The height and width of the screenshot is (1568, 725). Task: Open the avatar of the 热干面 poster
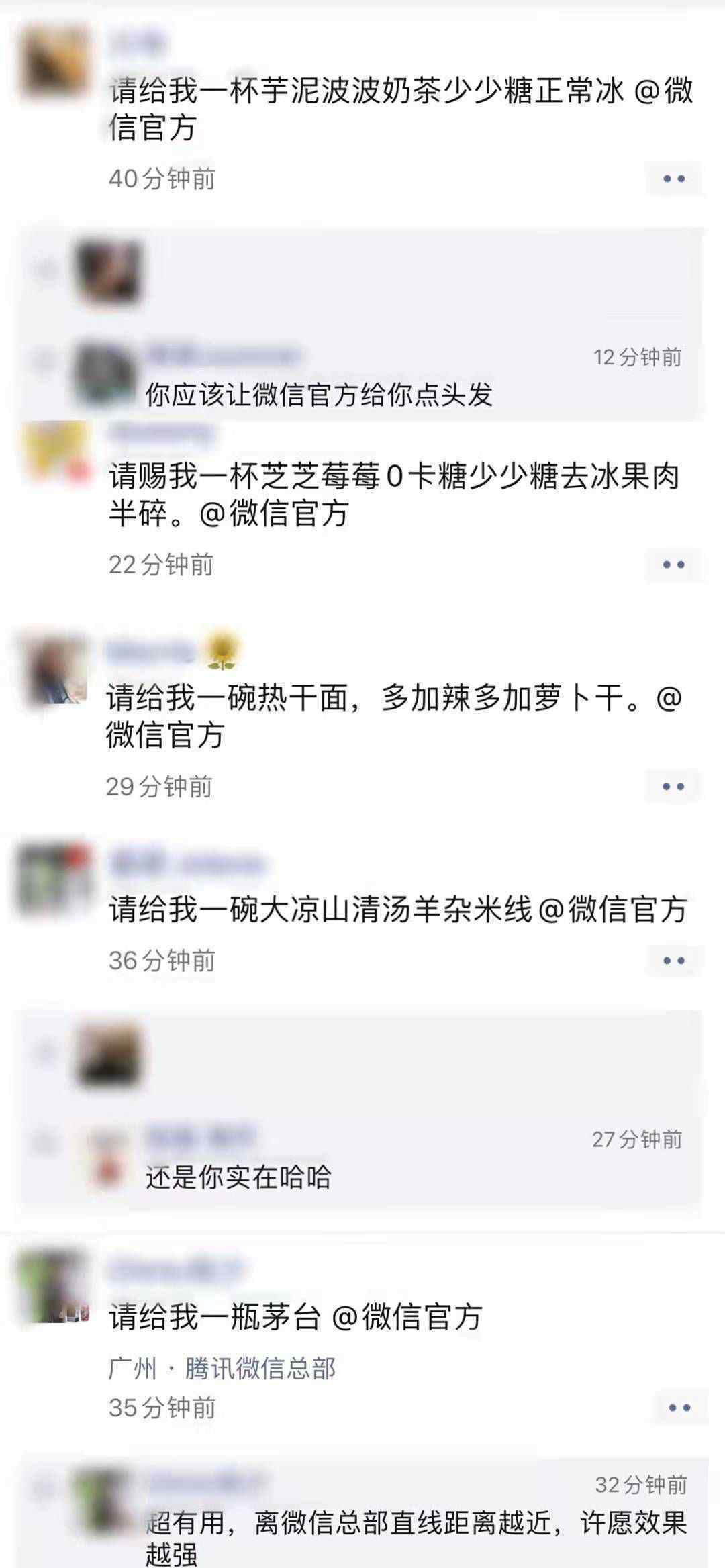(55, 670)
